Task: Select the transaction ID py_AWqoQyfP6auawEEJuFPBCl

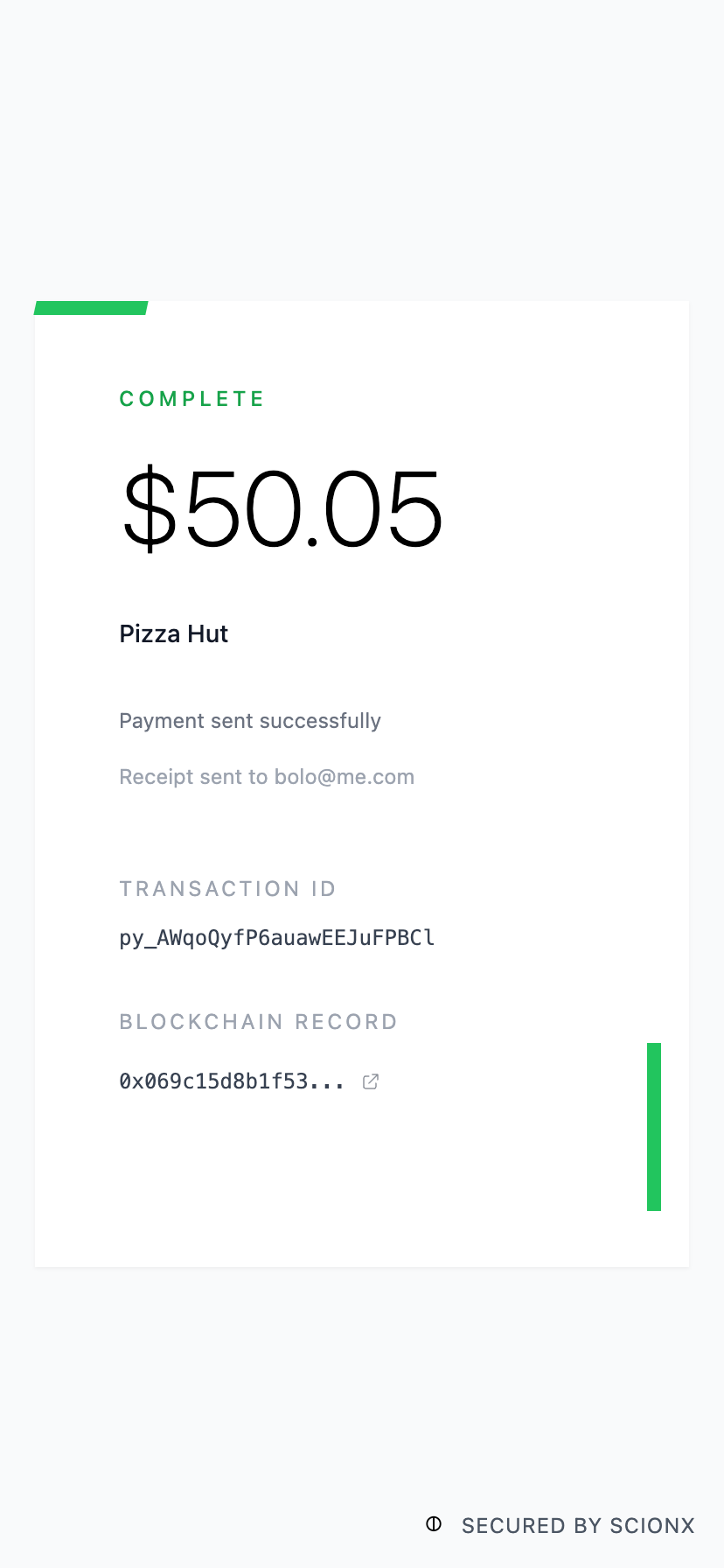Action: [x=276, y=937]
